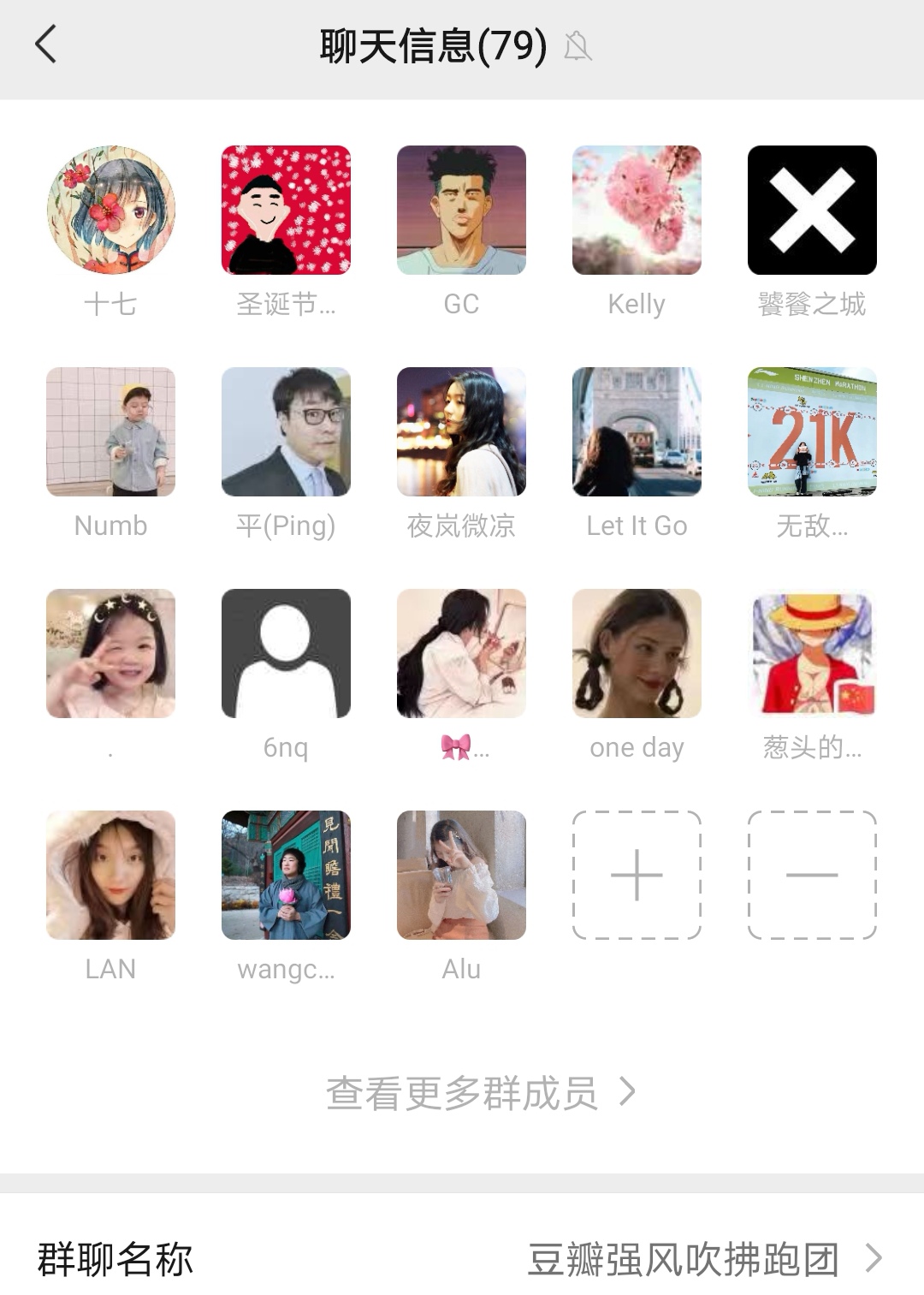Open 饕餮之城 member profile
This screenshot has width=924, height=1295.
click(812, 210)
